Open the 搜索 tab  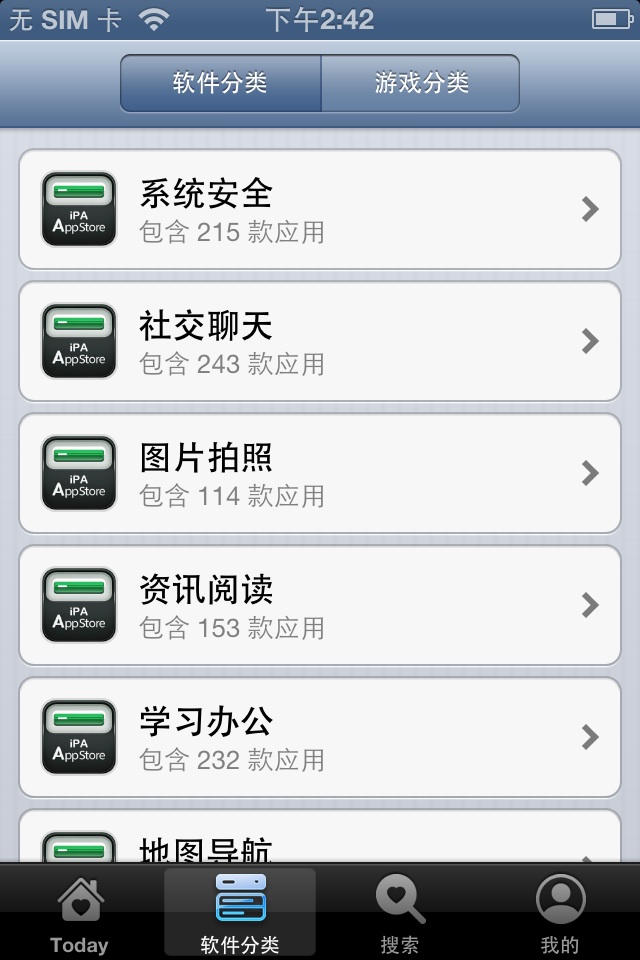point(400,914)
